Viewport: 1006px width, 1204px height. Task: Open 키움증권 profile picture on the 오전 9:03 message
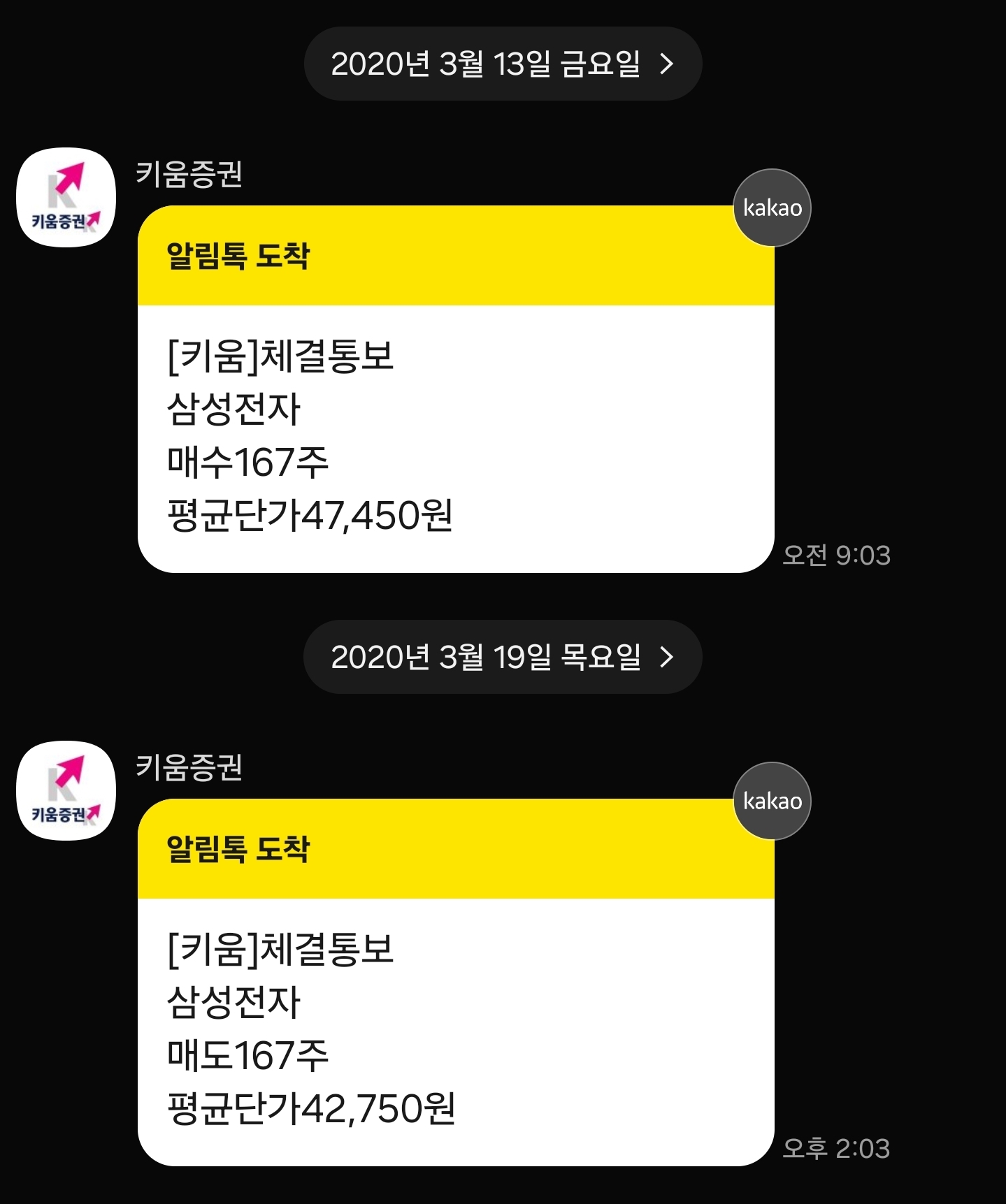[x=66, y=197]
